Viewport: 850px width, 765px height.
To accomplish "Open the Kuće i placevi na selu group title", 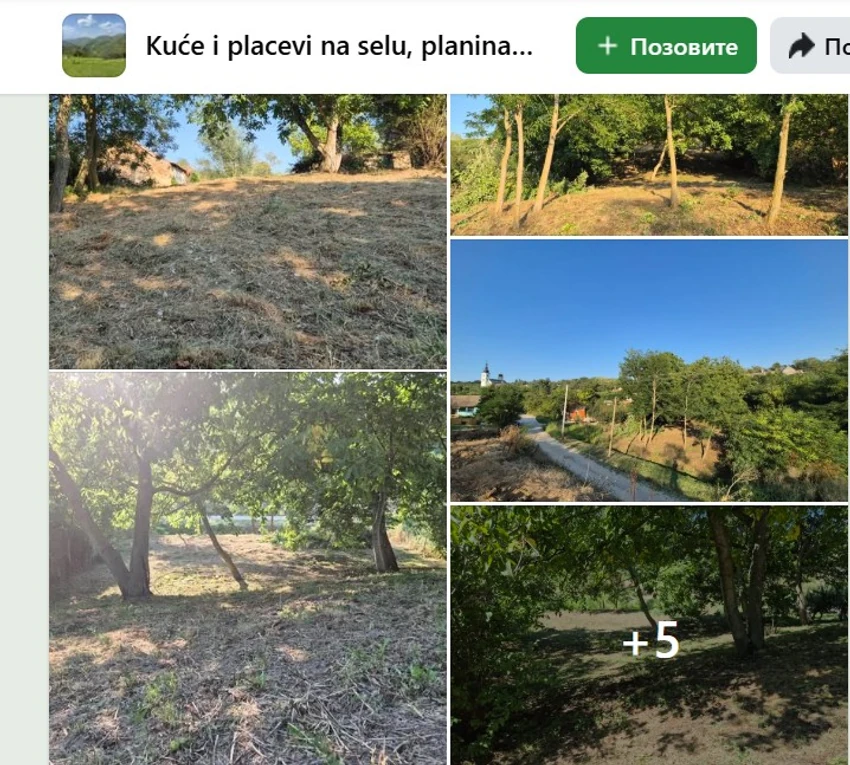I will [x=339, y=46].
